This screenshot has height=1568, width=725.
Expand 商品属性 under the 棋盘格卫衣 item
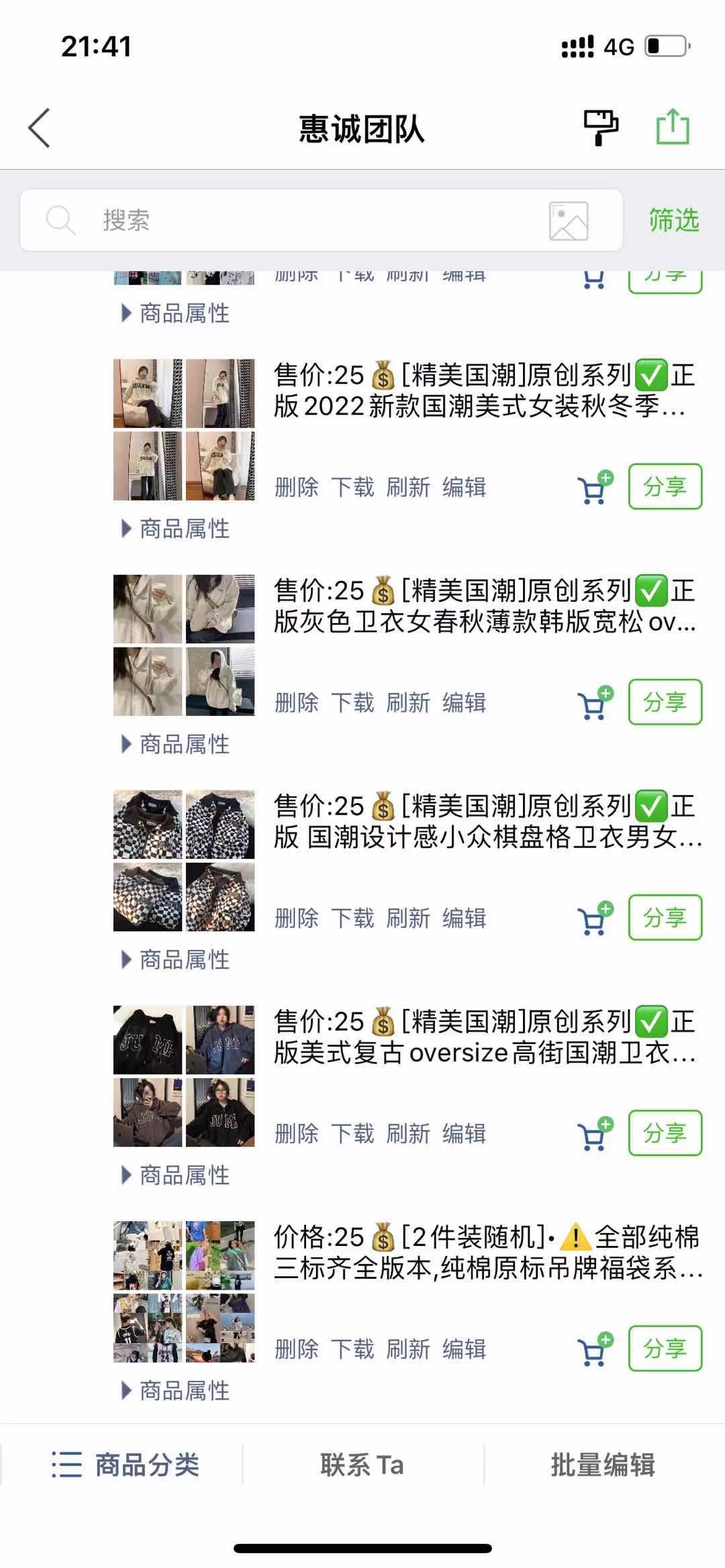click(x=175, y=959)
